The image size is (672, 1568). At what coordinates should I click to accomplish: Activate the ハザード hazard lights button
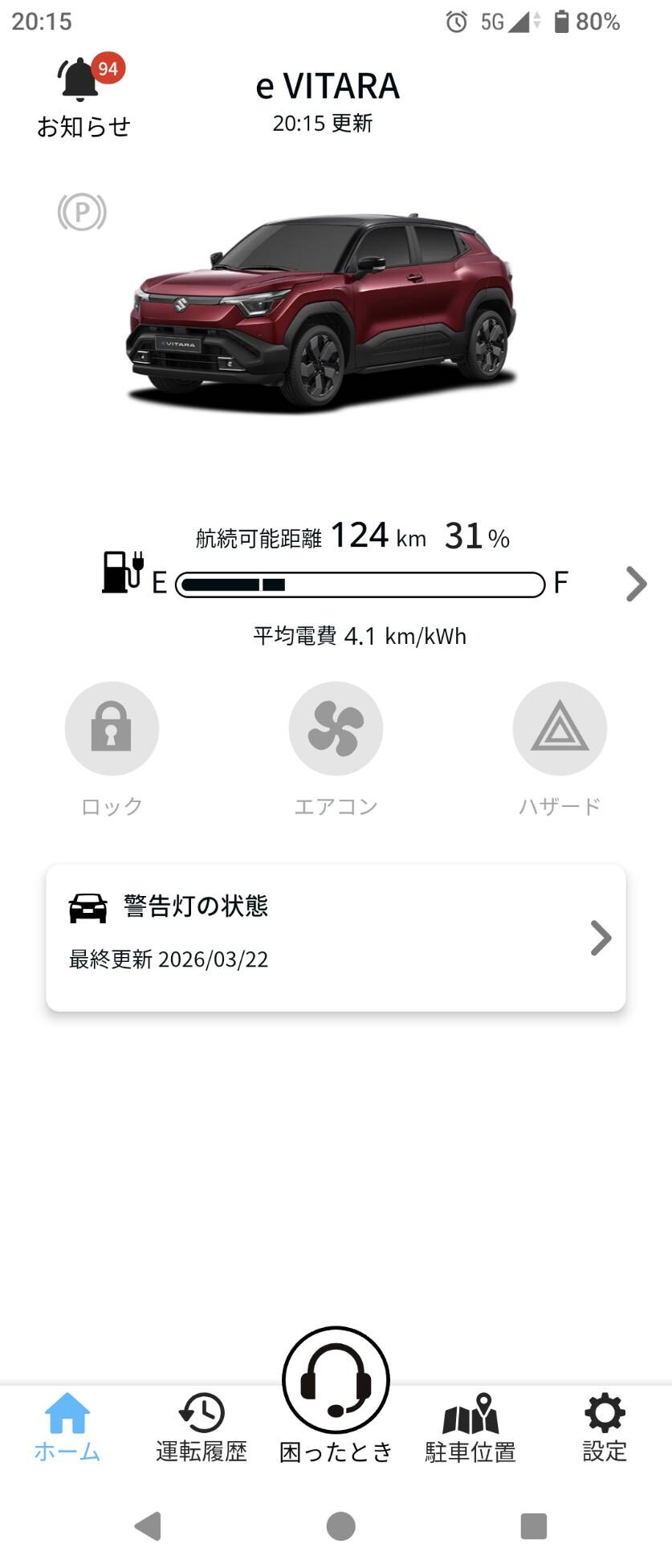tap(560, 728)
